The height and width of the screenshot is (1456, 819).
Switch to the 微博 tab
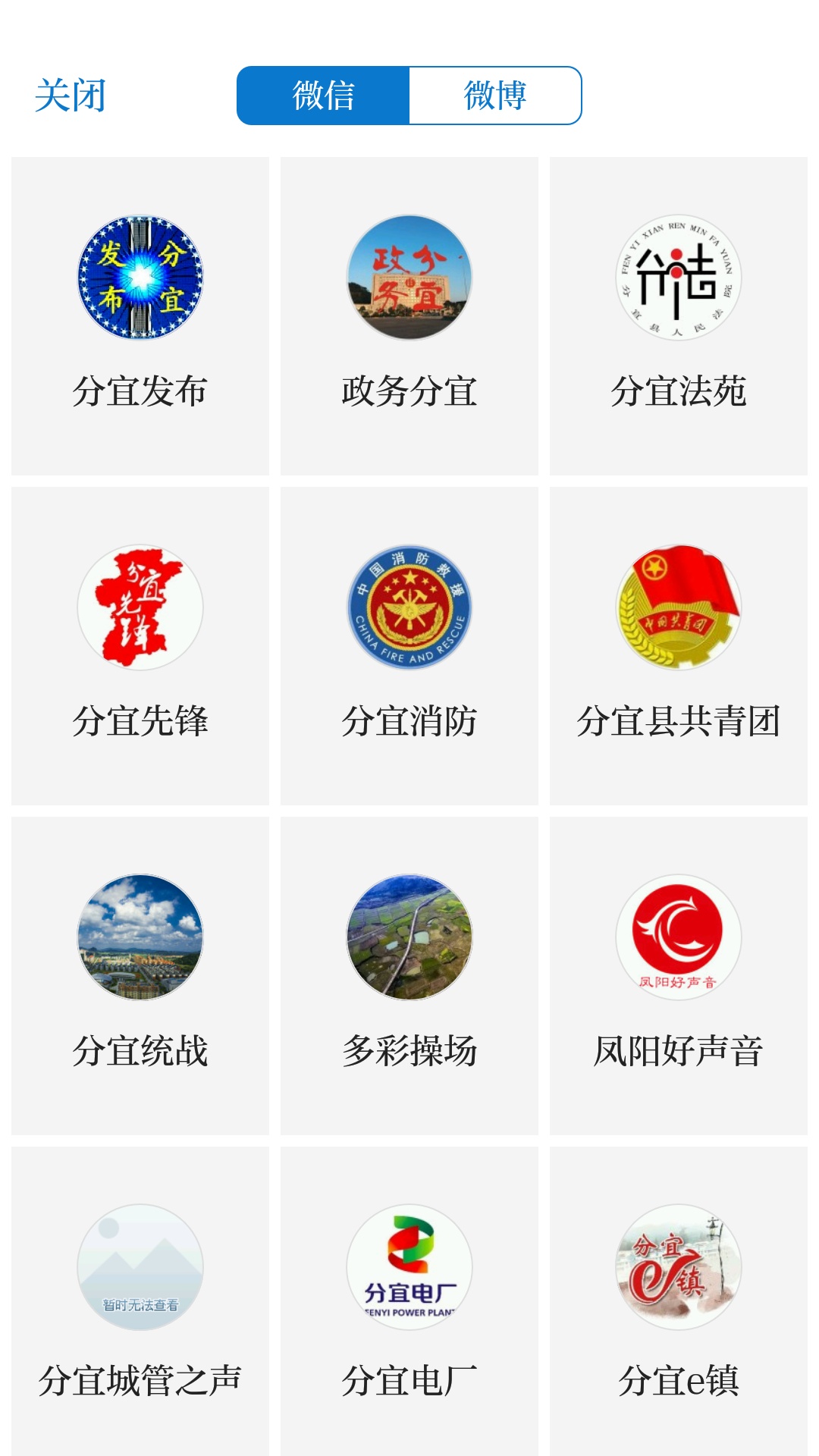tap(495, 96)
